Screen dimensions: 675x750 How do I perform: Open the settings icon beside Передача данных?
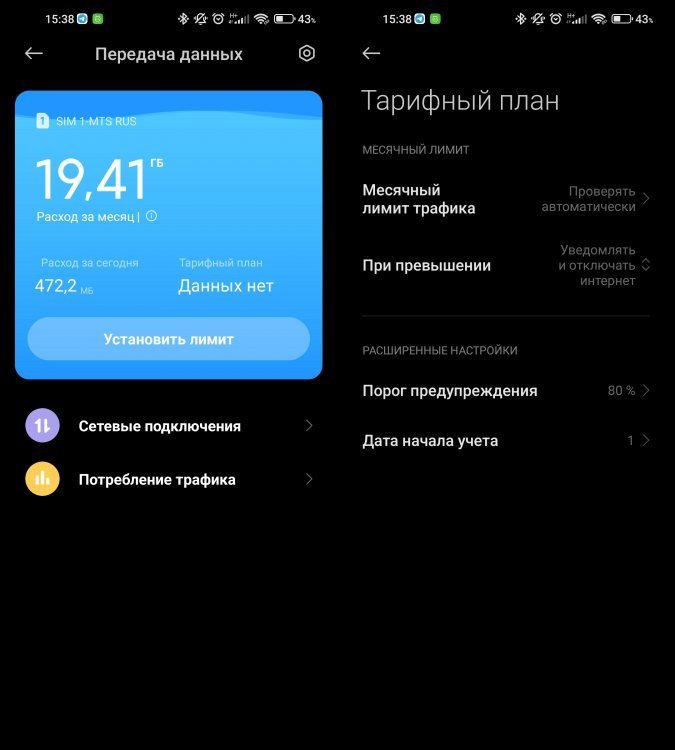point(307,54)
